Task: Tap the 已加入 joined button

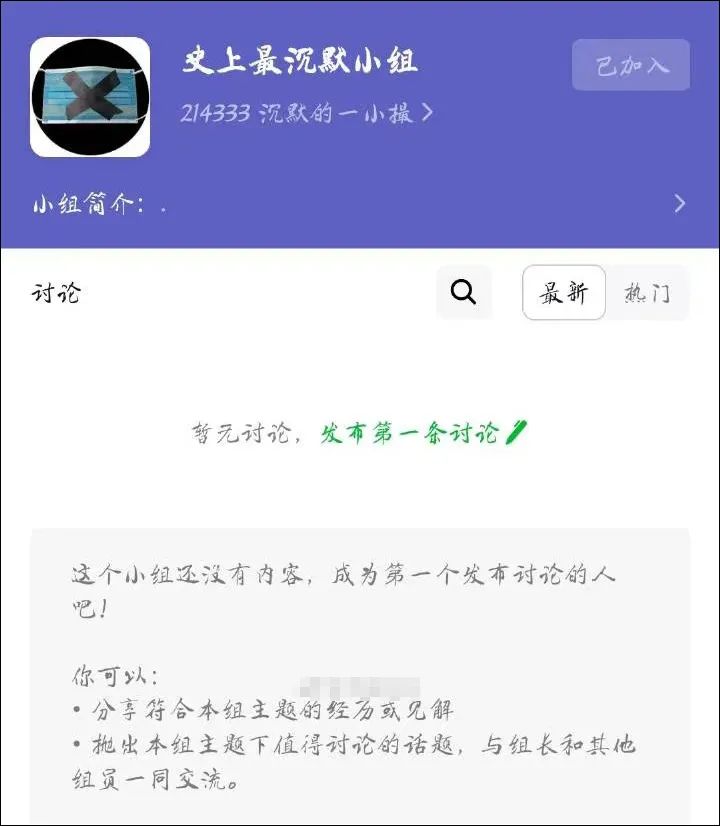Action: (631, 66)
